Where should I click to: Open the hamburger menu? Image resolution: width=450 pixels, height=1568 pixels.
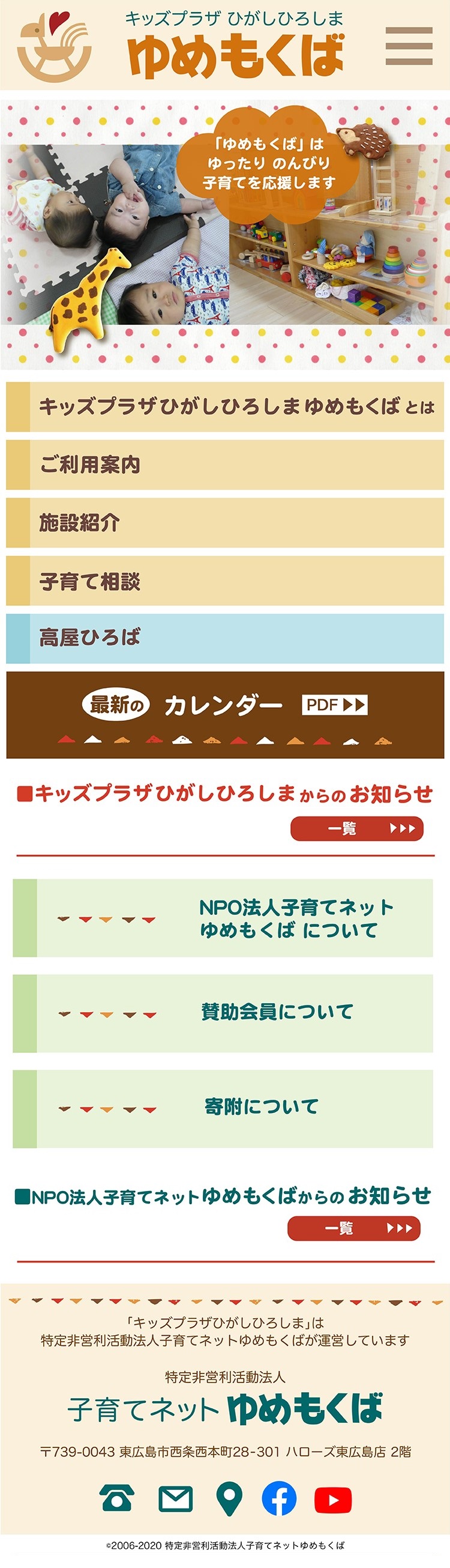409,46
